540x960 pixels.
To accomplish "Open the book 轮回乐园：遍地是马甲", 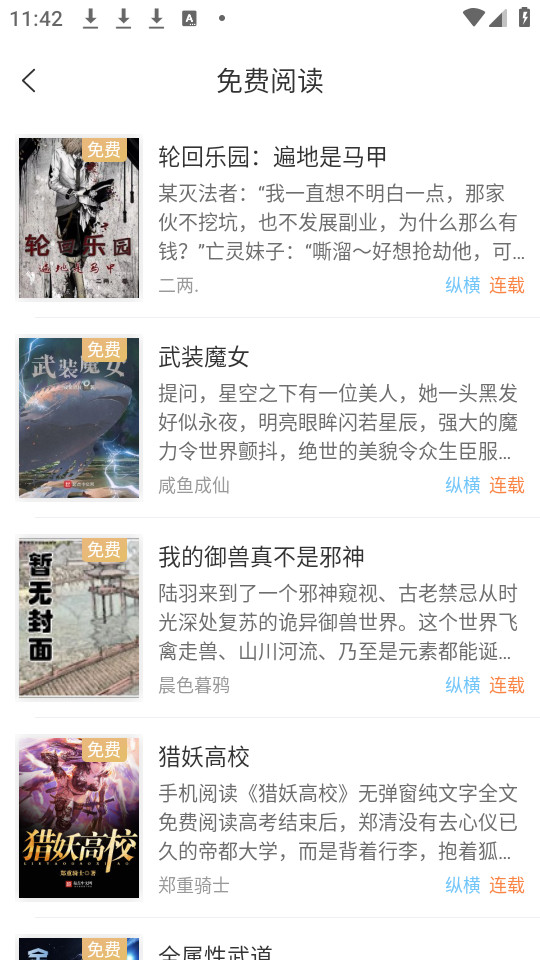I will pos(270,218).
